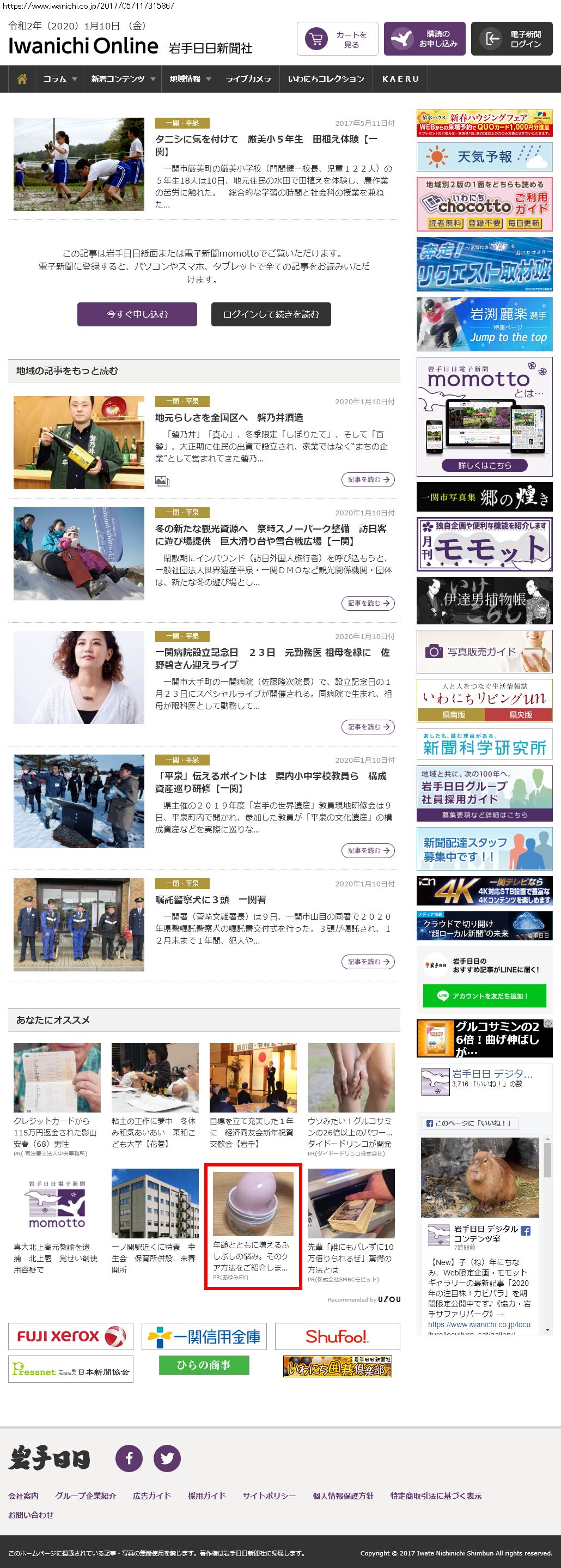Viewport: 561px width, 1568px height.
Task: Open the 天気予報 weather banner
Action: 484,157
